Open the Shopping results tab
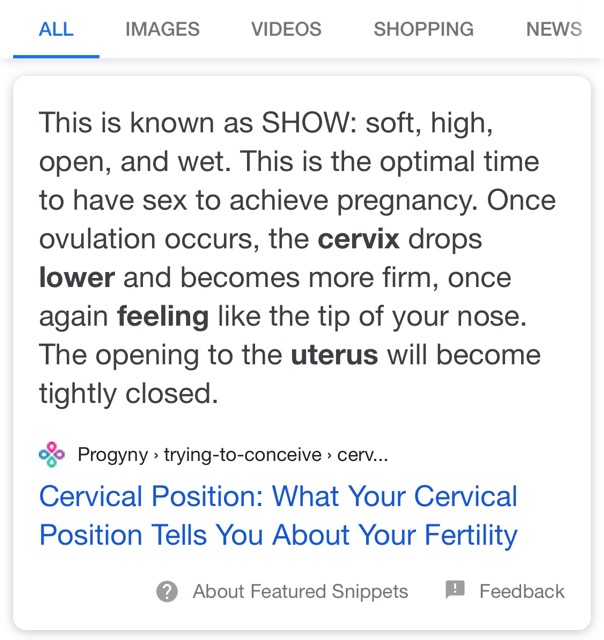Image resolution: width=604 pixels, height=640 pixels. point(423,29)
